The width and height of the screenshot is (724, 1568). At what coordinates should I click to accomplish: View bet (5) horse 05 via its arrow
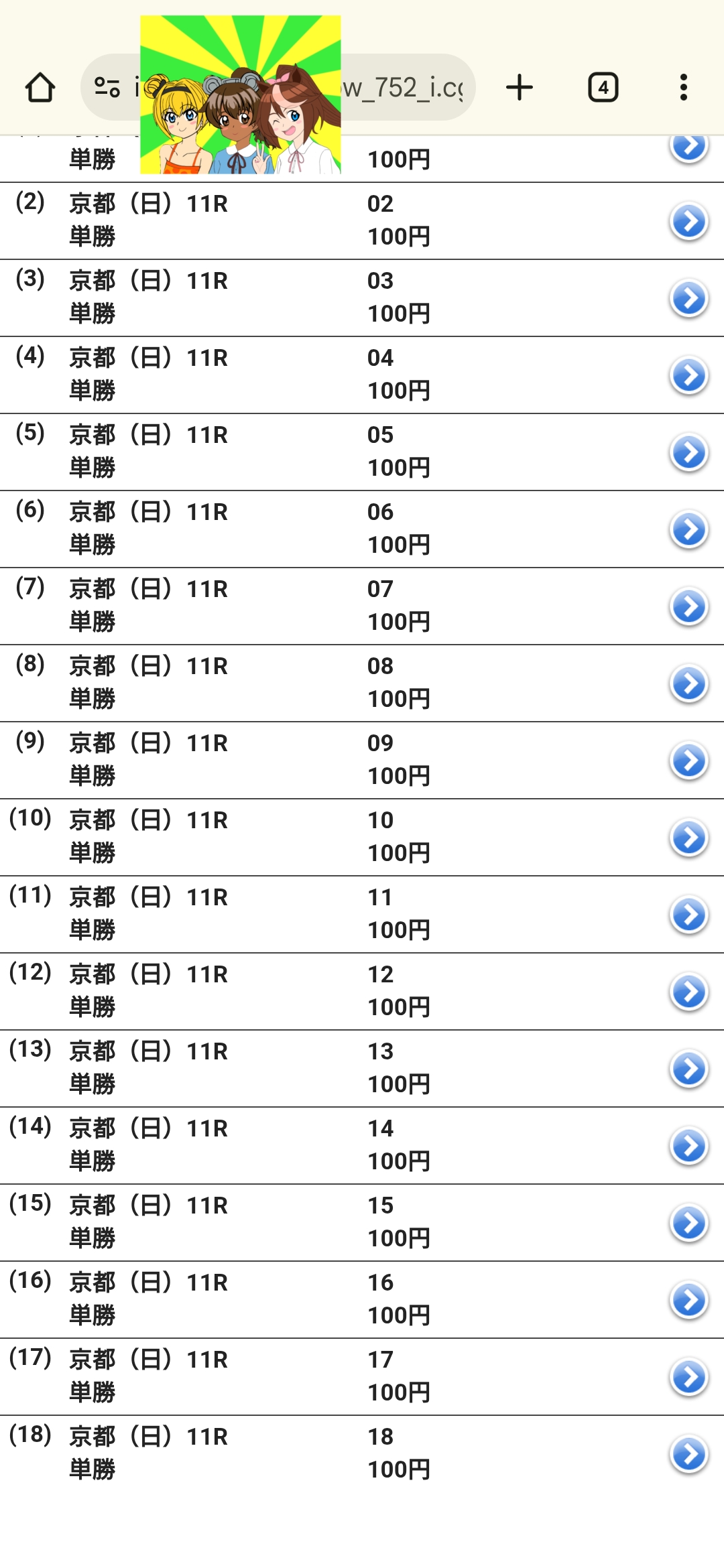[688, 452]
